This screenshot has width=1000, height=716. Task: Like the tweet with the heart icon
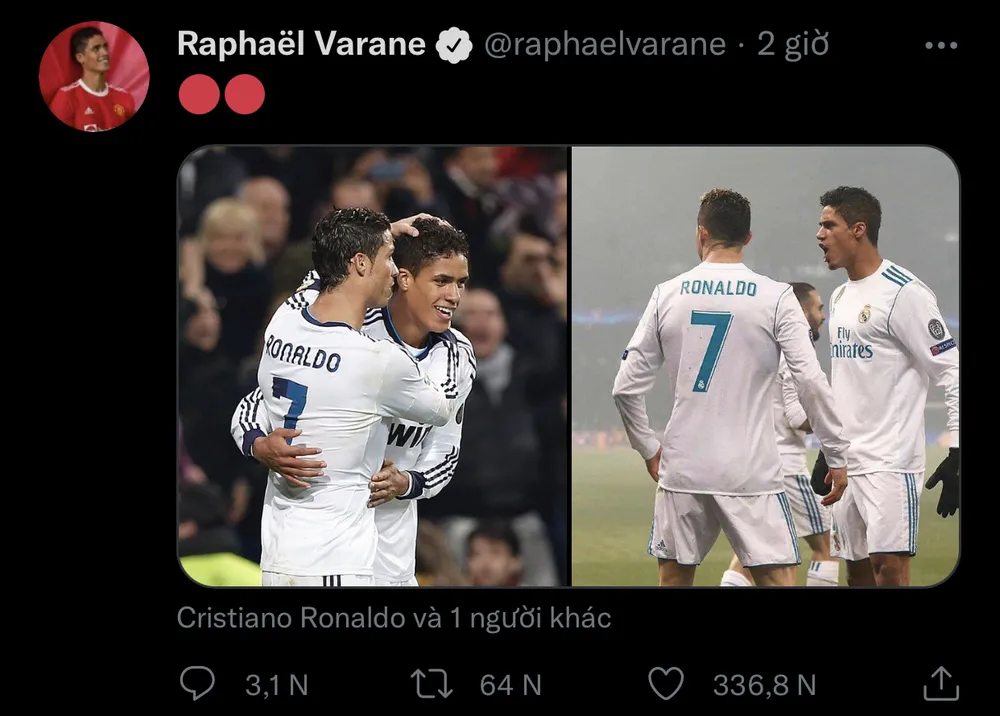pyautogui.click(x=666, y=684)
